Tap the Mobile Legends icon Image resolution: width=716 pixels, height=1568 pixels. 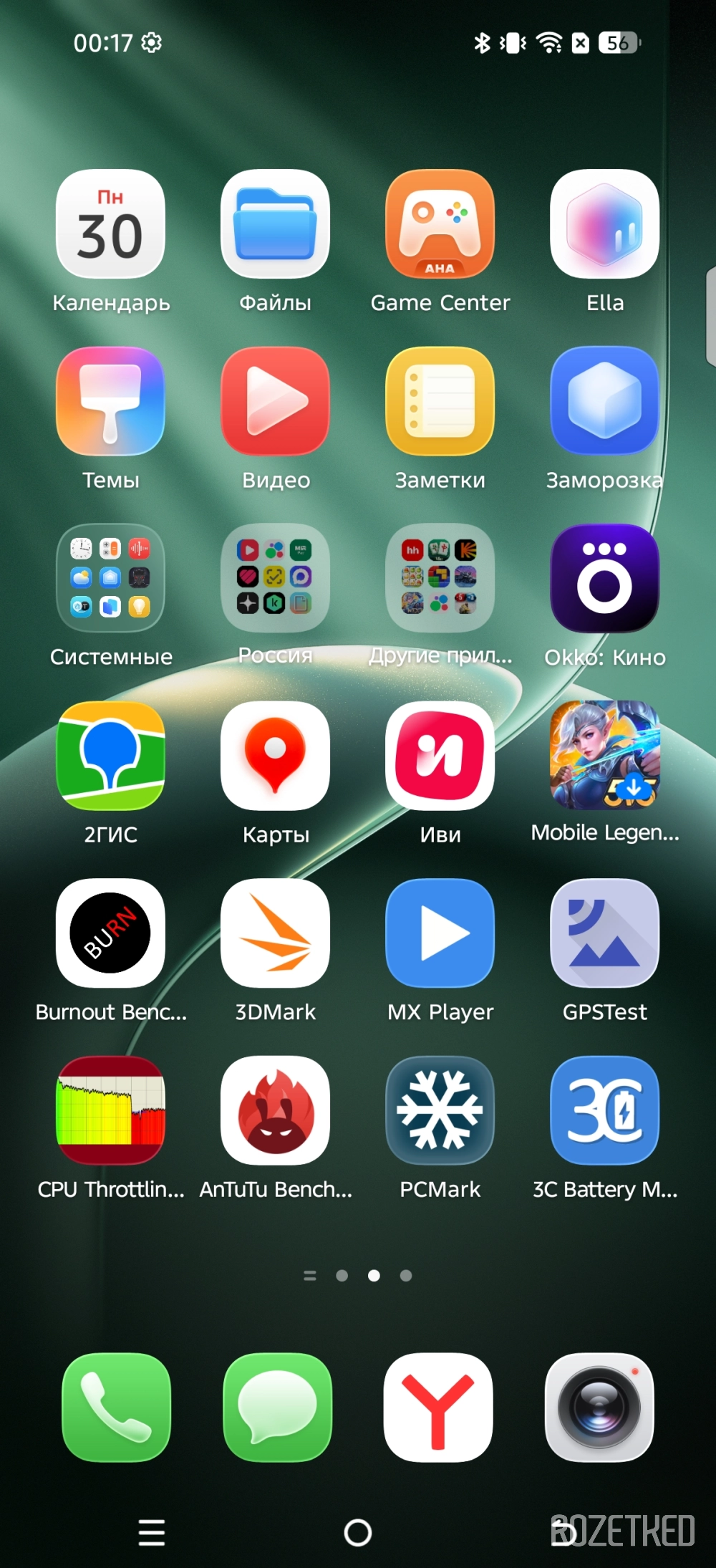604,756
